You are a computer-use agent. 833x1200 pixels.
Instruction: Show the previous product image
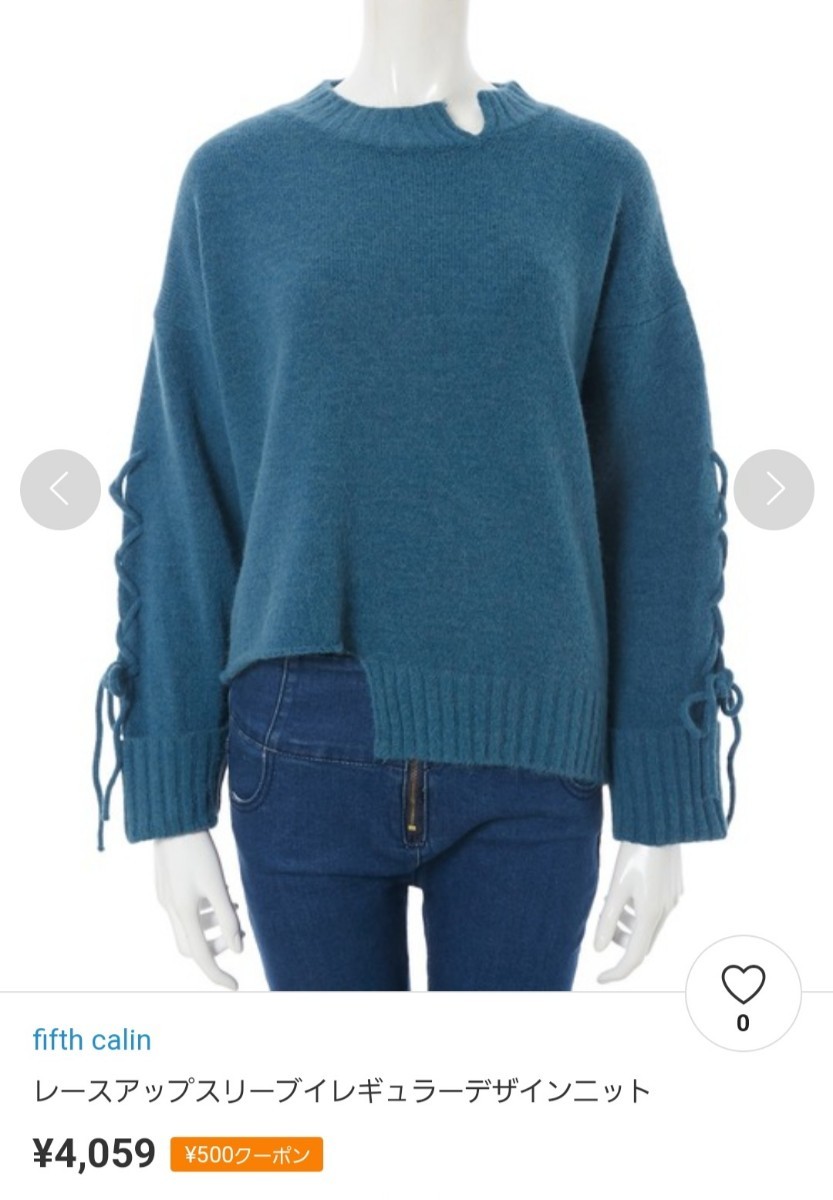tap(60, 490)
